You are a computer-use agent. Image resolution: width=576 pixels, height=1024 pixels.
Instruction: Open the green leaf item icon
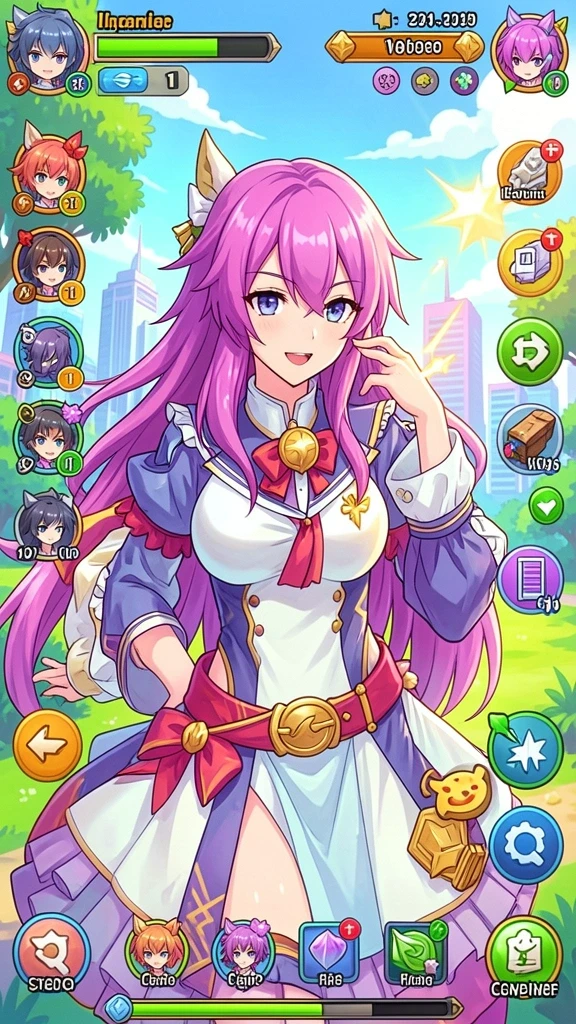click(415, 952)
